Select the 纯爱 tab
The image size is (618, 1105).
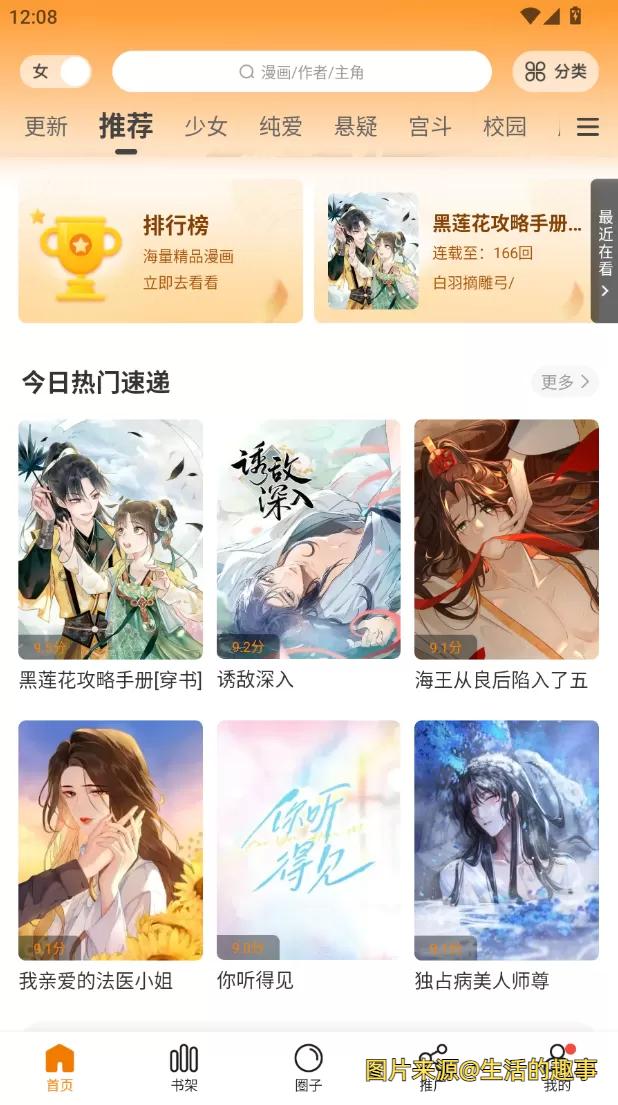281,127
